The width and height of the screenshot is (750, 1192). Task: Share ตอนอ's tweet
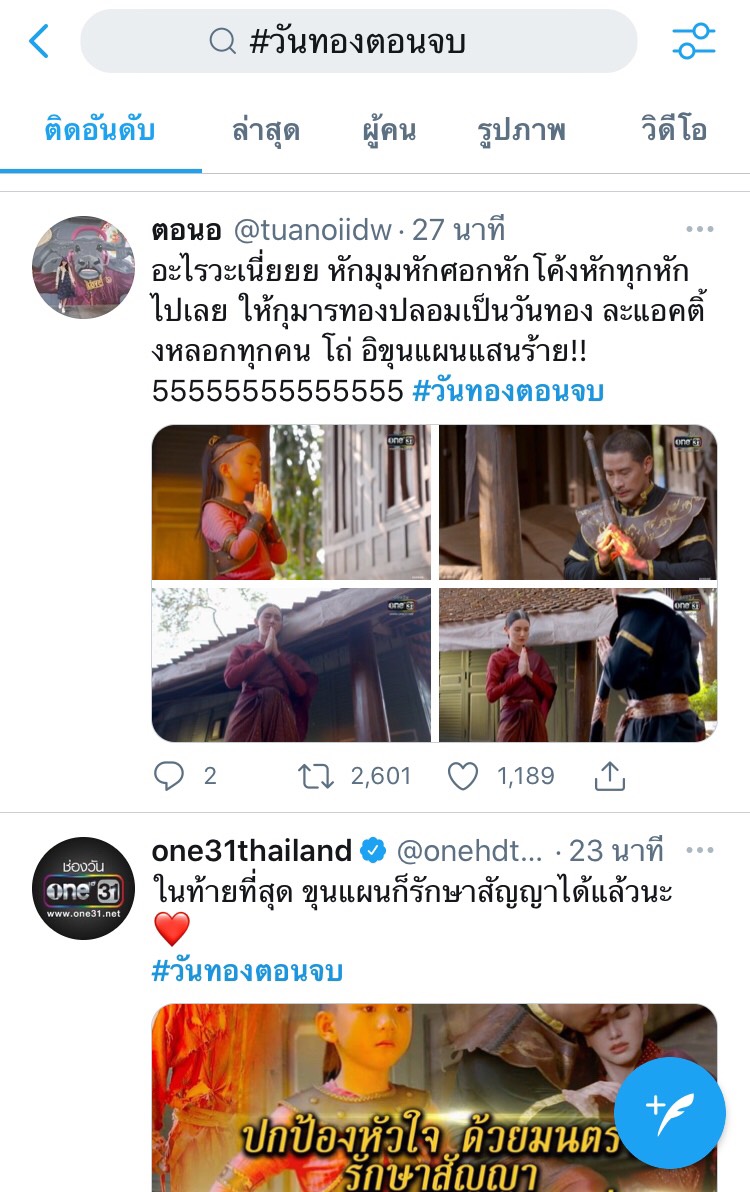610,776
